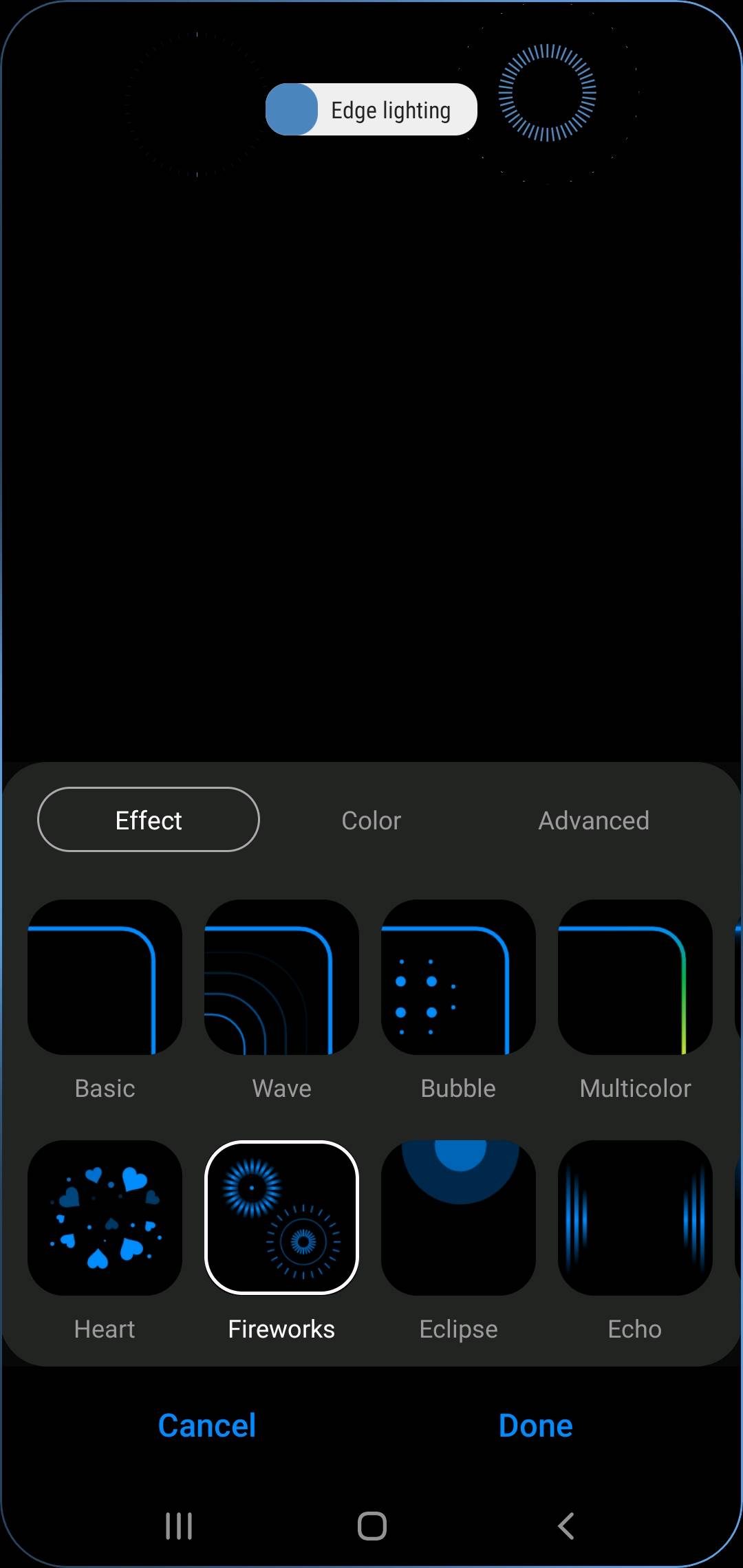Select the Heart effect
Image resolution: width=743 pixels, height=1568 pixels.
click(x=105, y=1216)
